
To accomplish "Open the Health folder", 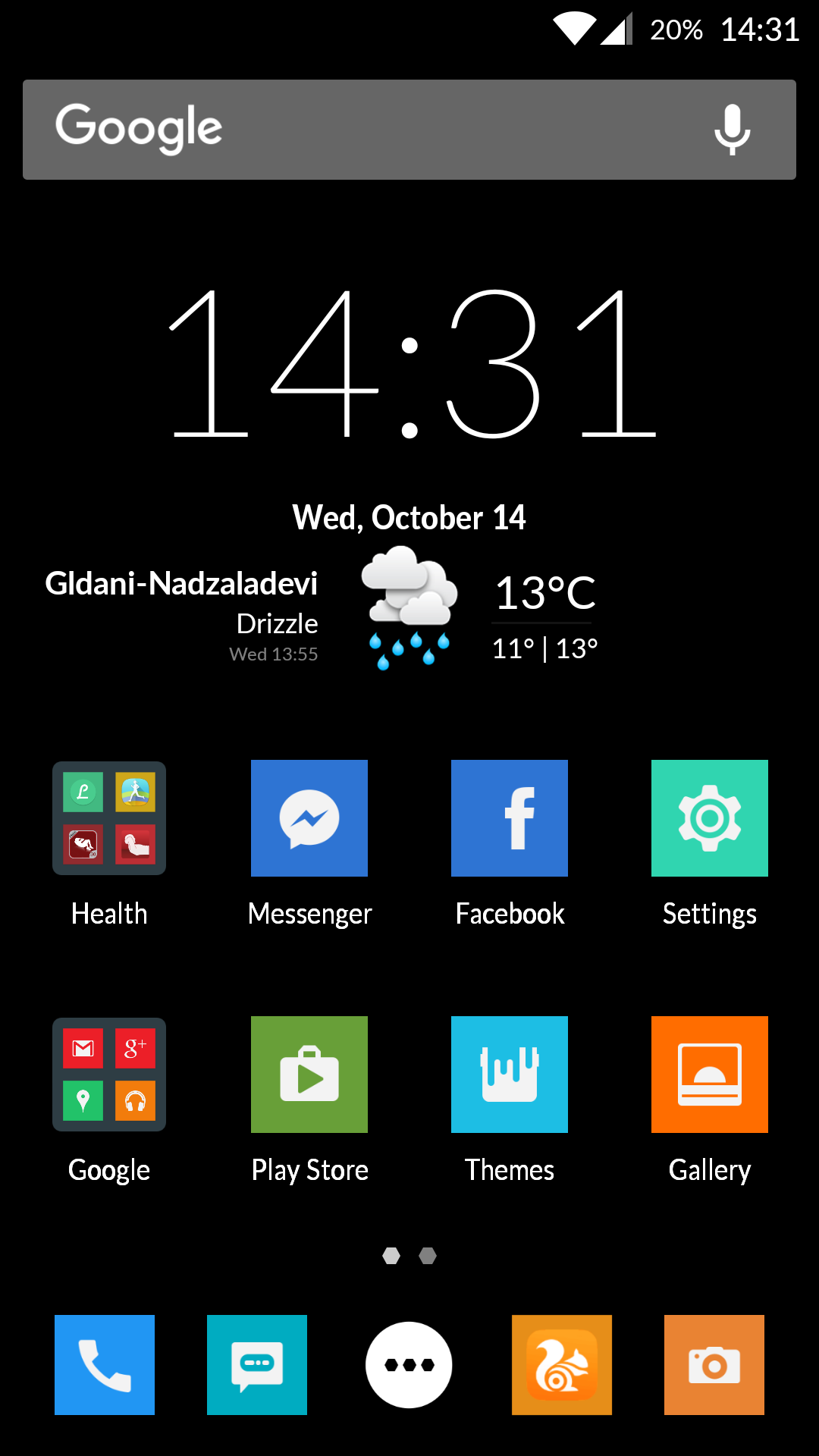I will pos(109,818).
